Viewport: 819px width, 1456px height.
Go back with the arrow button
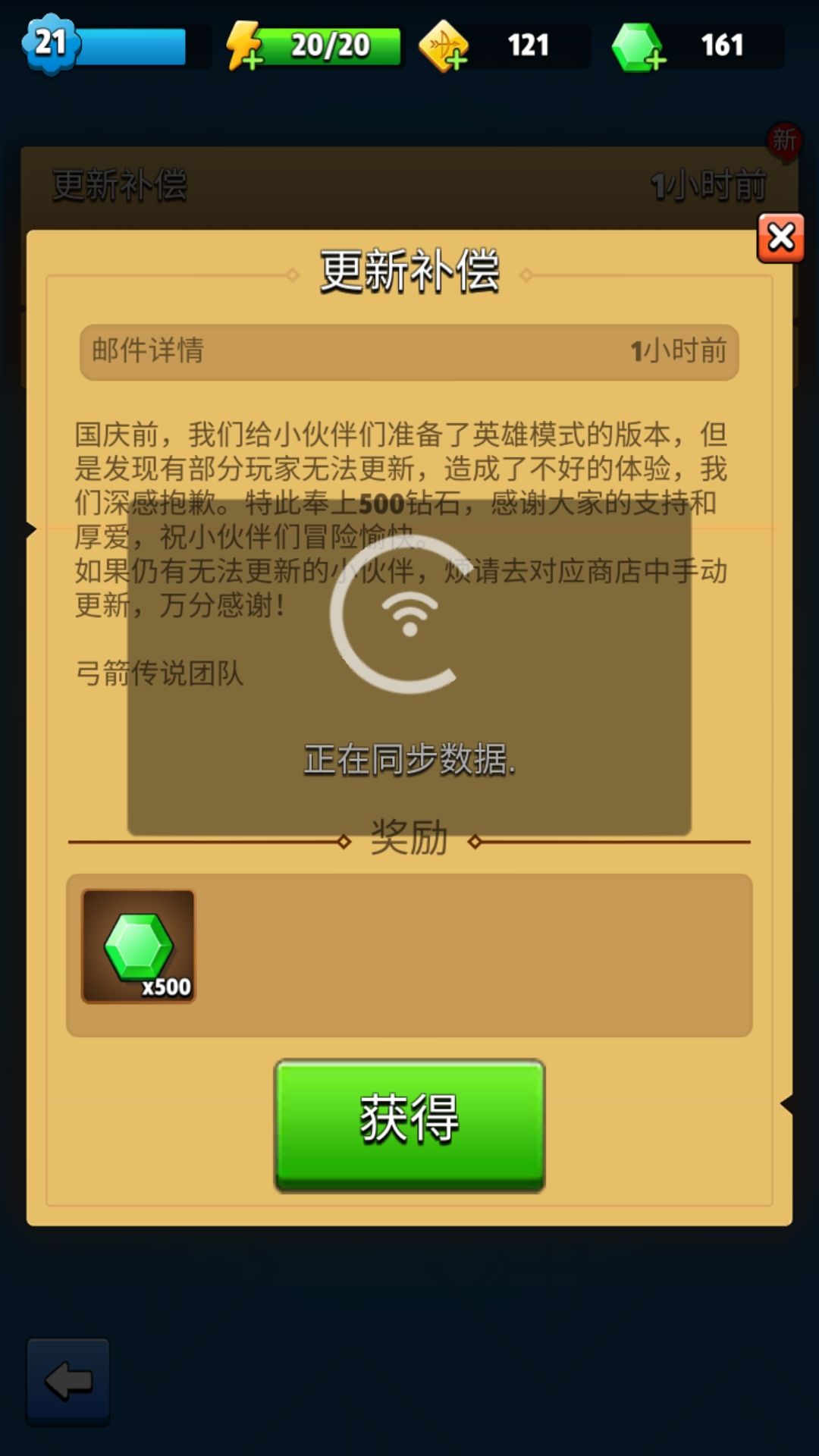(68, 1381)
